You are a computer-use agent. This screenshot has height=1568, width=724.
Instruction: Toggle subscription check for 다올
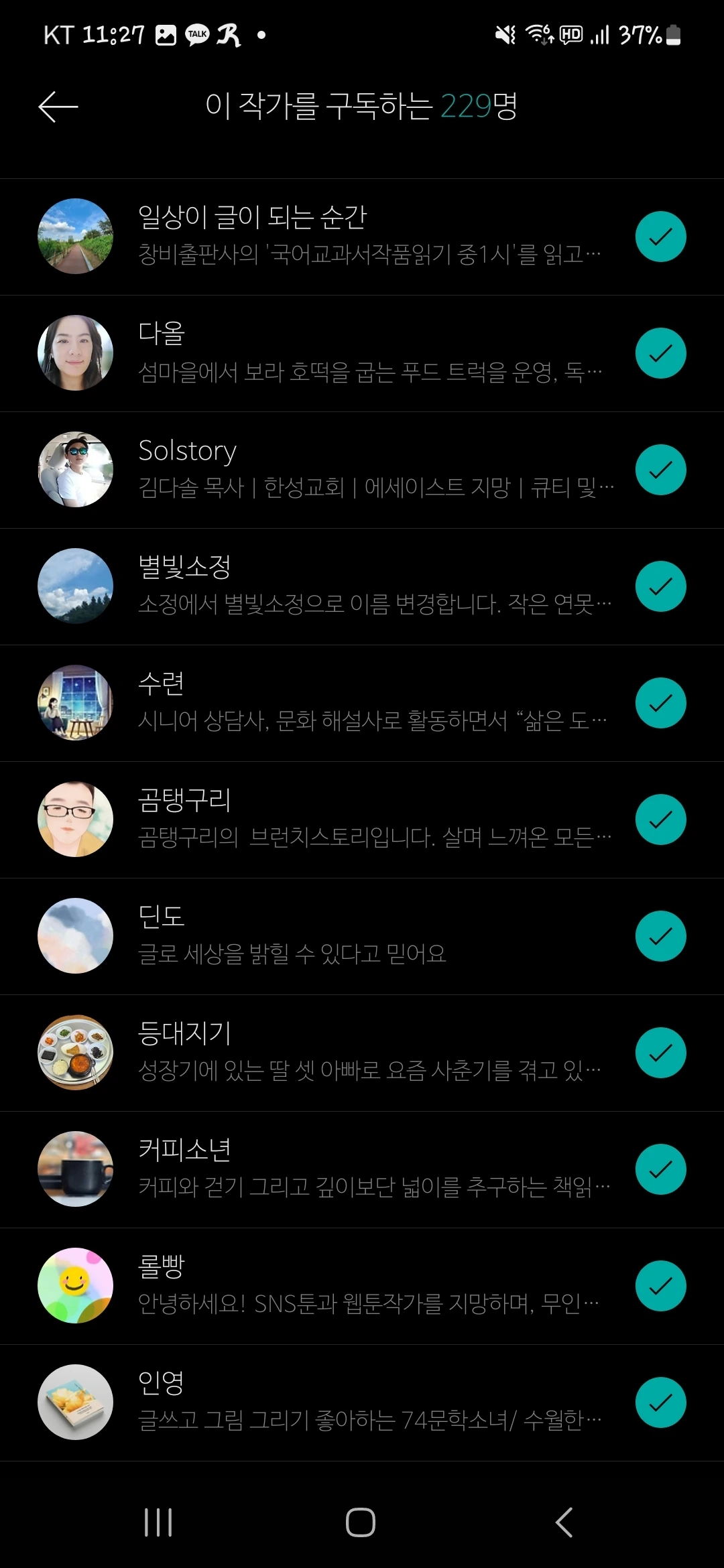pos(660,353)
